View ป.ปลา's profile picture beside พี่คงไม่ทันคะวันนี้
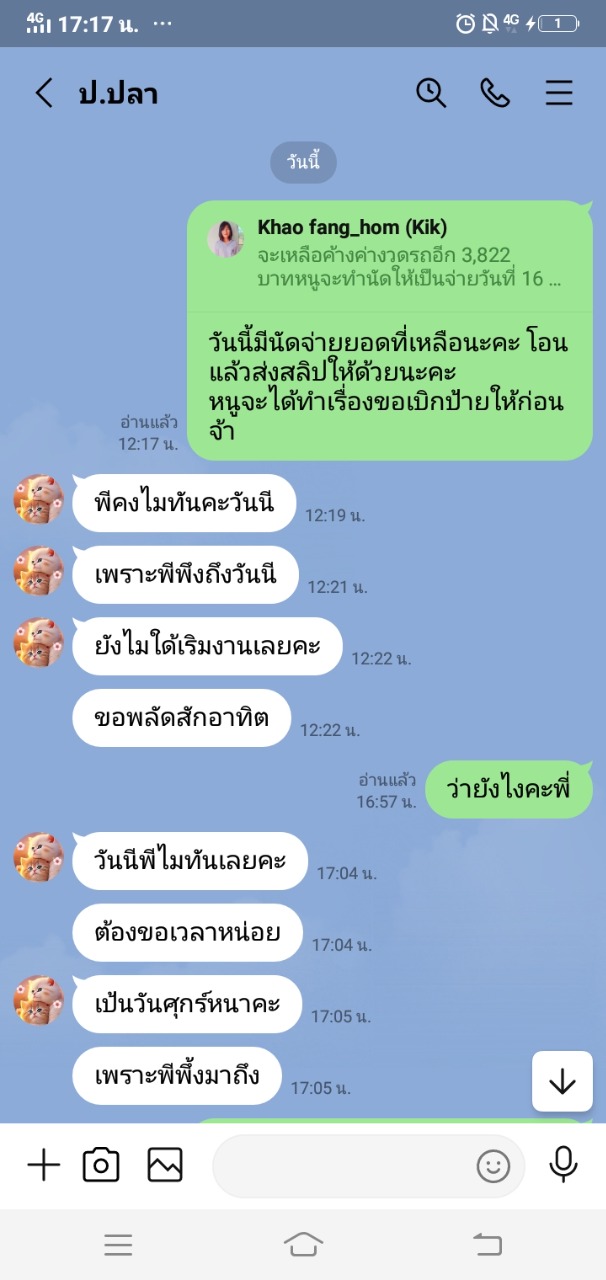 pyautogui.click(x=39, y=499)
